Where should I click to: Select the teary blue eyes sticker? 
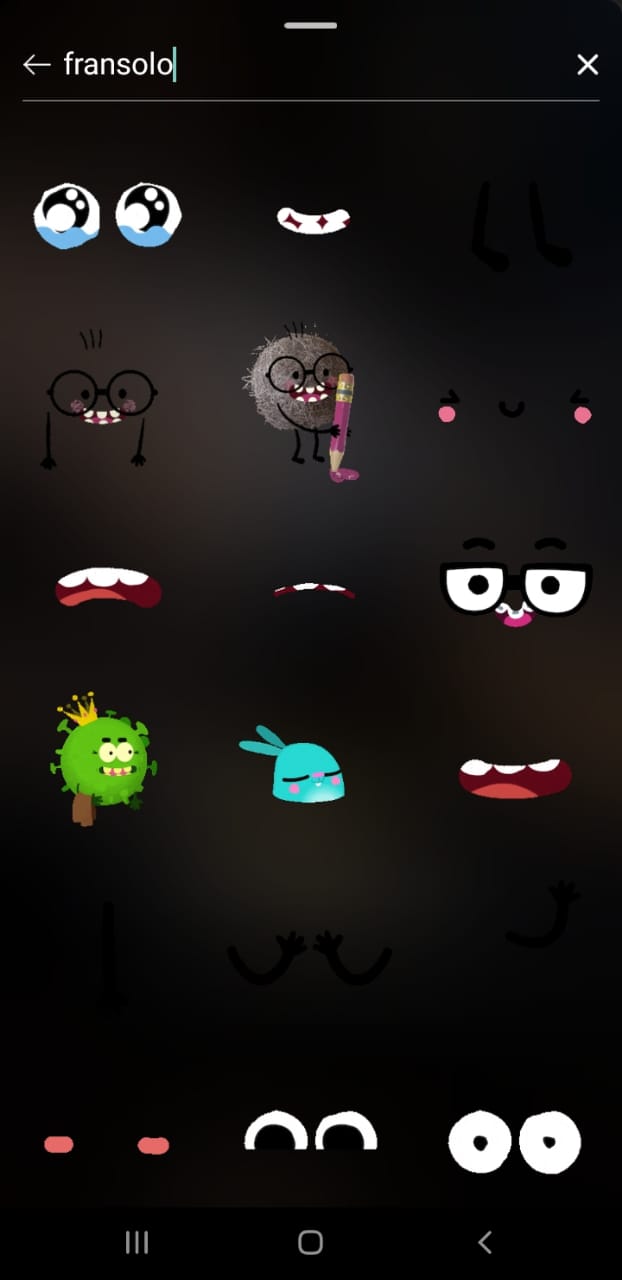107,215
